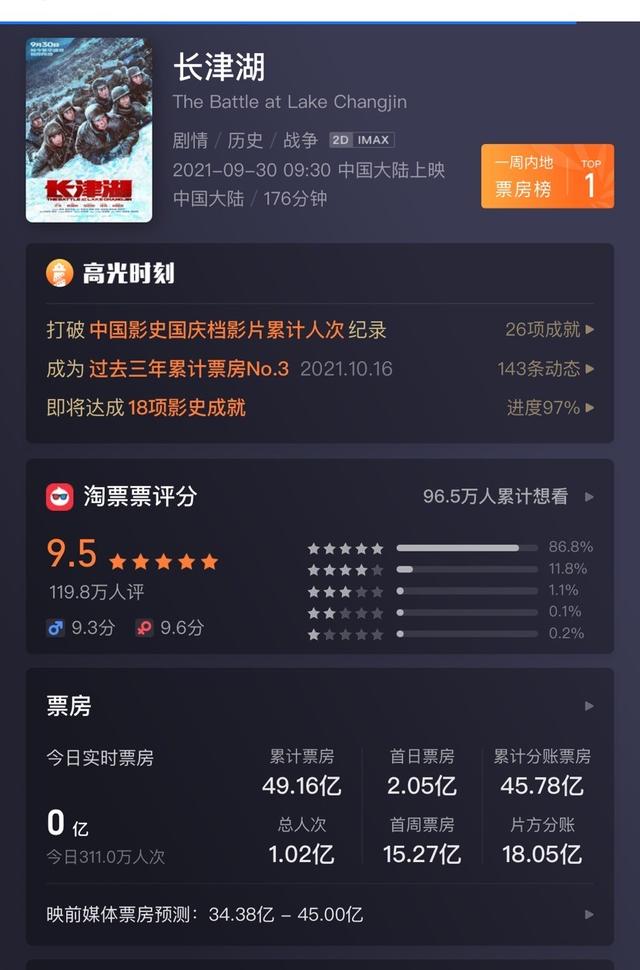Check the 进度97% milestone progress
The image size is (640, 970).
click(549, 407)
